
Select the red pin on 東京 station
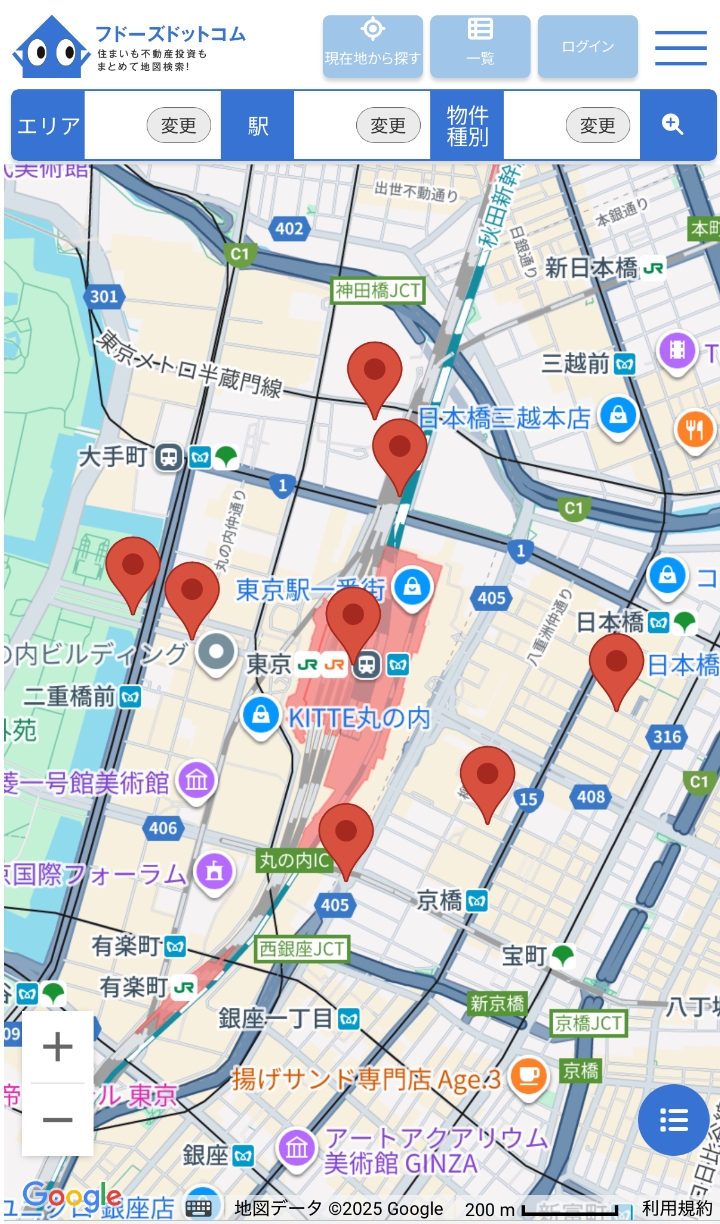click(x=353, y=618)
